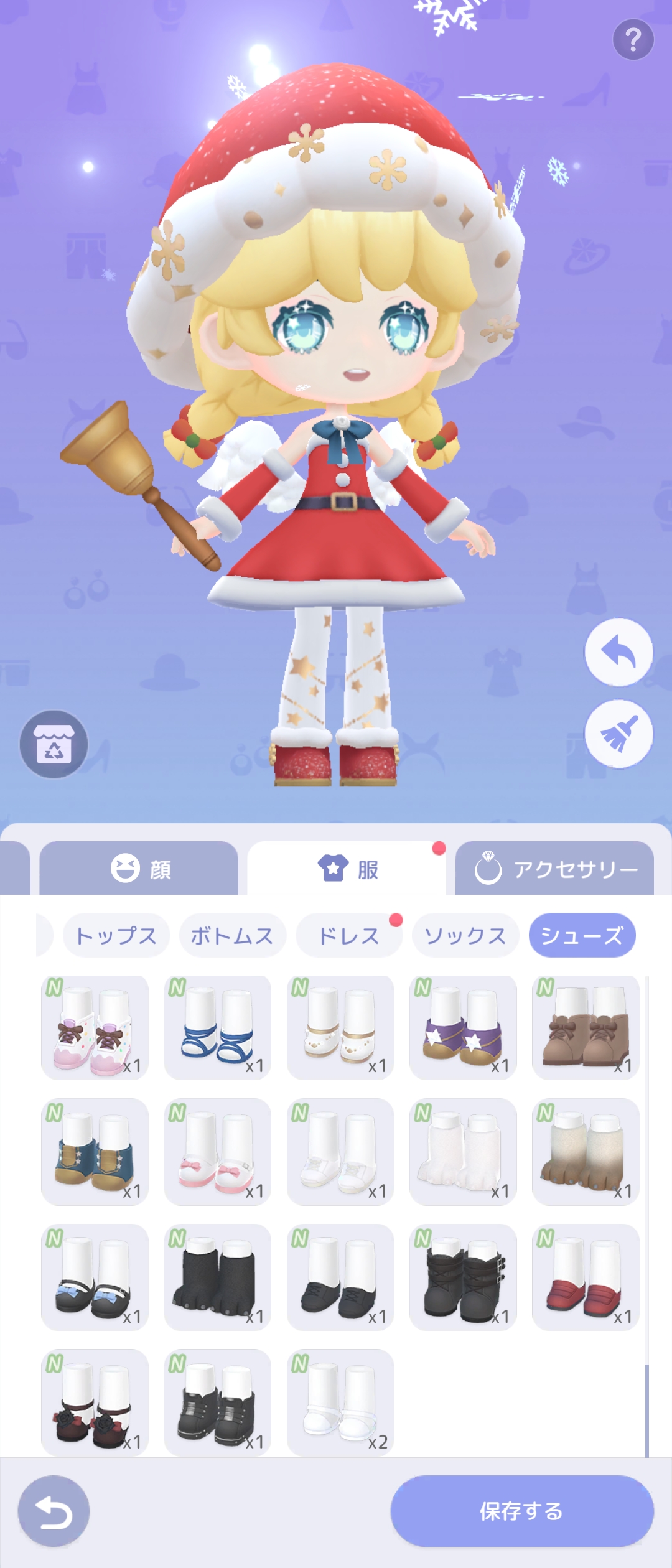Go back with the return arrow button

click(x=54, y=1511)
